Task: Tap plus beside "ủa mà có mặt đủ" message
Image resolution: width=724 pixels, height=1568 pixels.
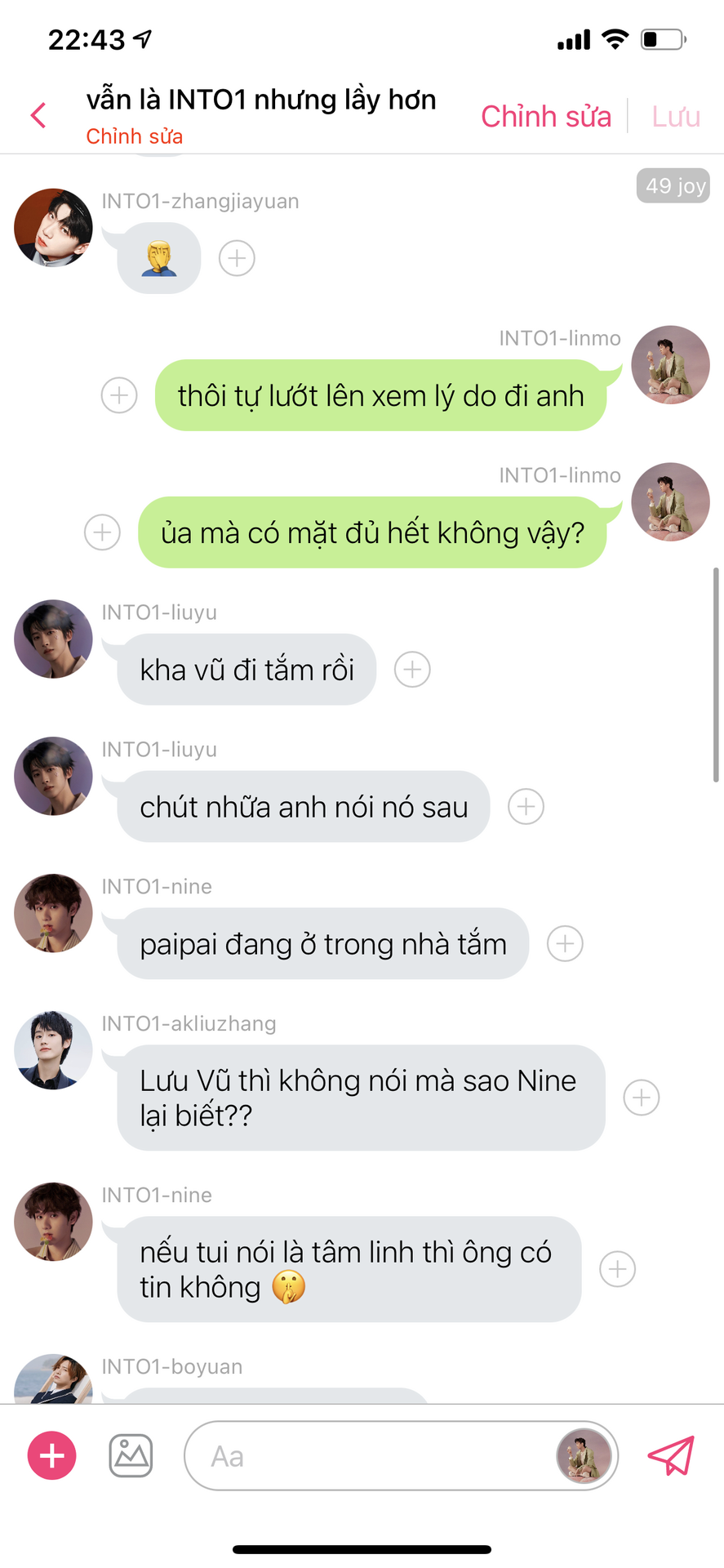Action: [x=103, y=532]
